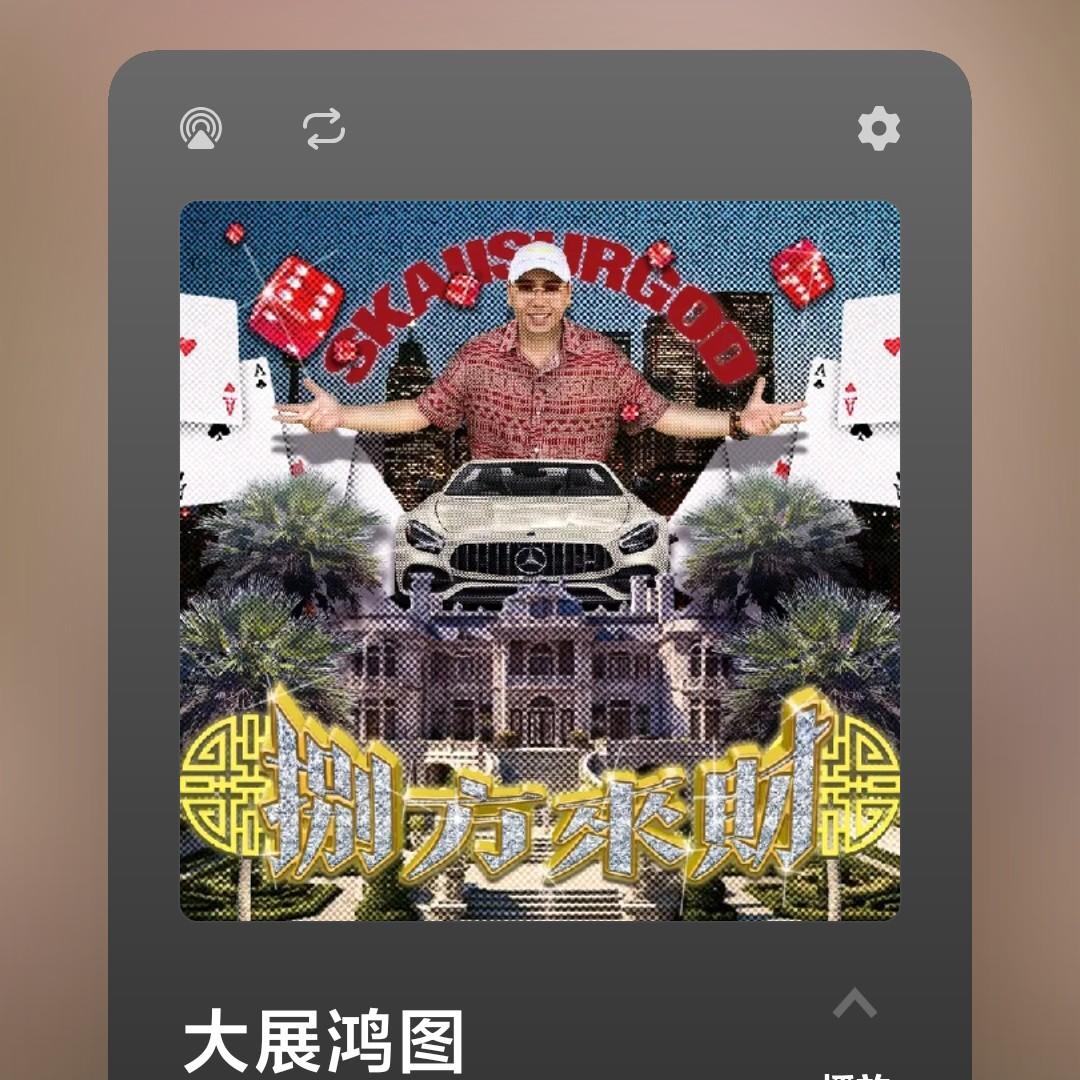Tap the album cover artwork
Viewport: 1080px width, 1080px height.
pyautogui.click(x=540, y=560)
